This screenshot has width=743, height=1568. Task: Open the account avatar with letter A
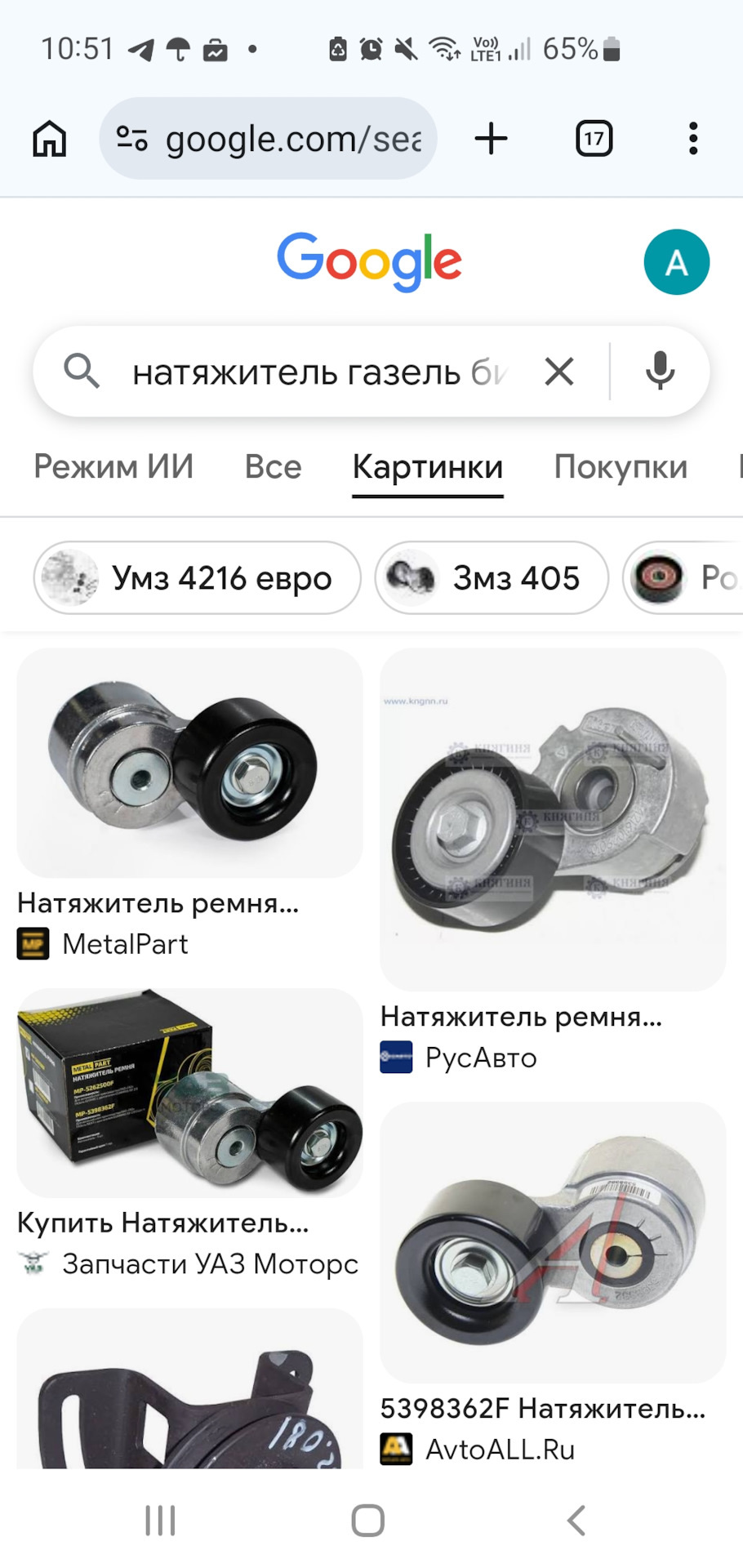pyautogui.click(x=676, y=262)
